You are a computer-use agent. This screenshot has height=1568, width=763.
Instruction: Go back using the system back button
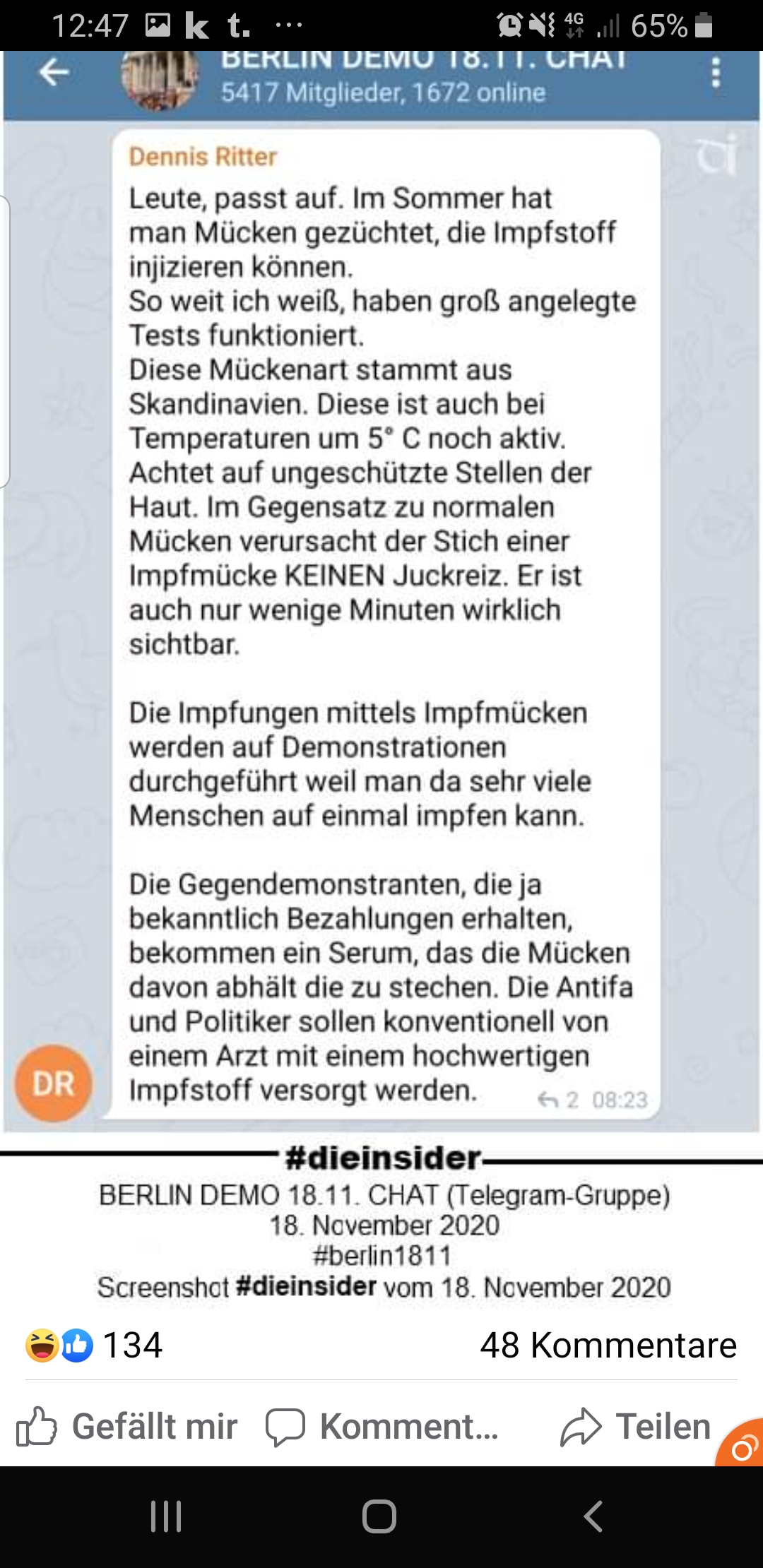point(593,1516)
